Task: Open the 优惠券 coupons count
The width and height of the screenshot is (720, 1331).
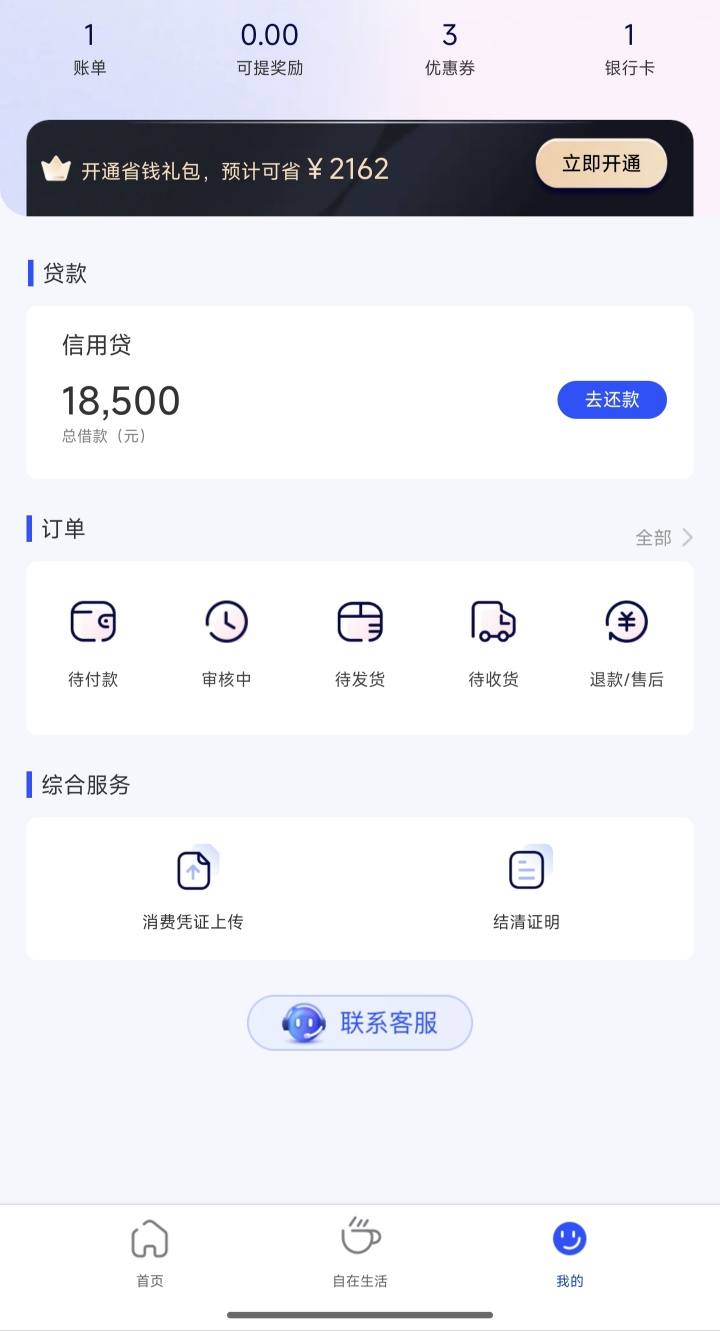Action: [450, 50]
